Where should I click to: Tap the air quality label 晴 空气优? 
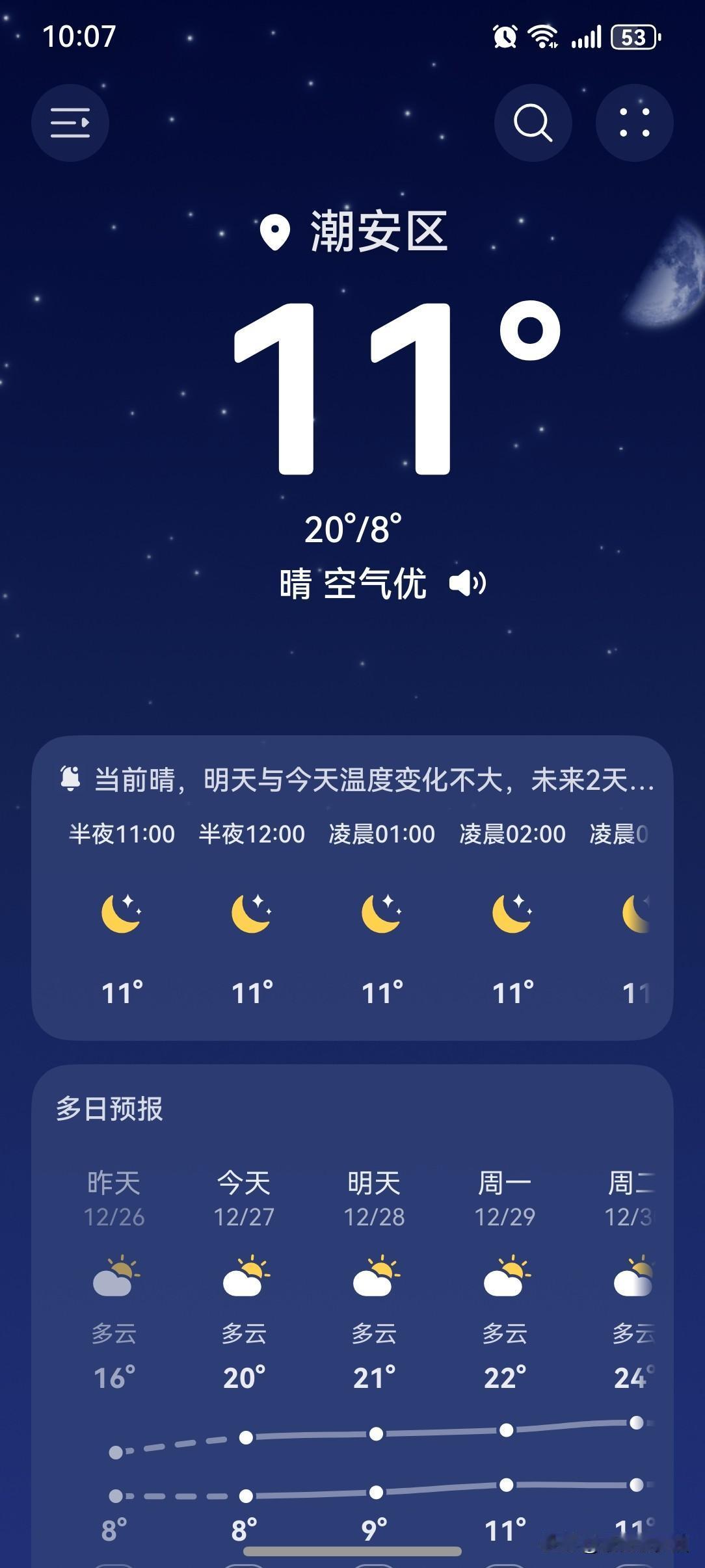[354, 584]
